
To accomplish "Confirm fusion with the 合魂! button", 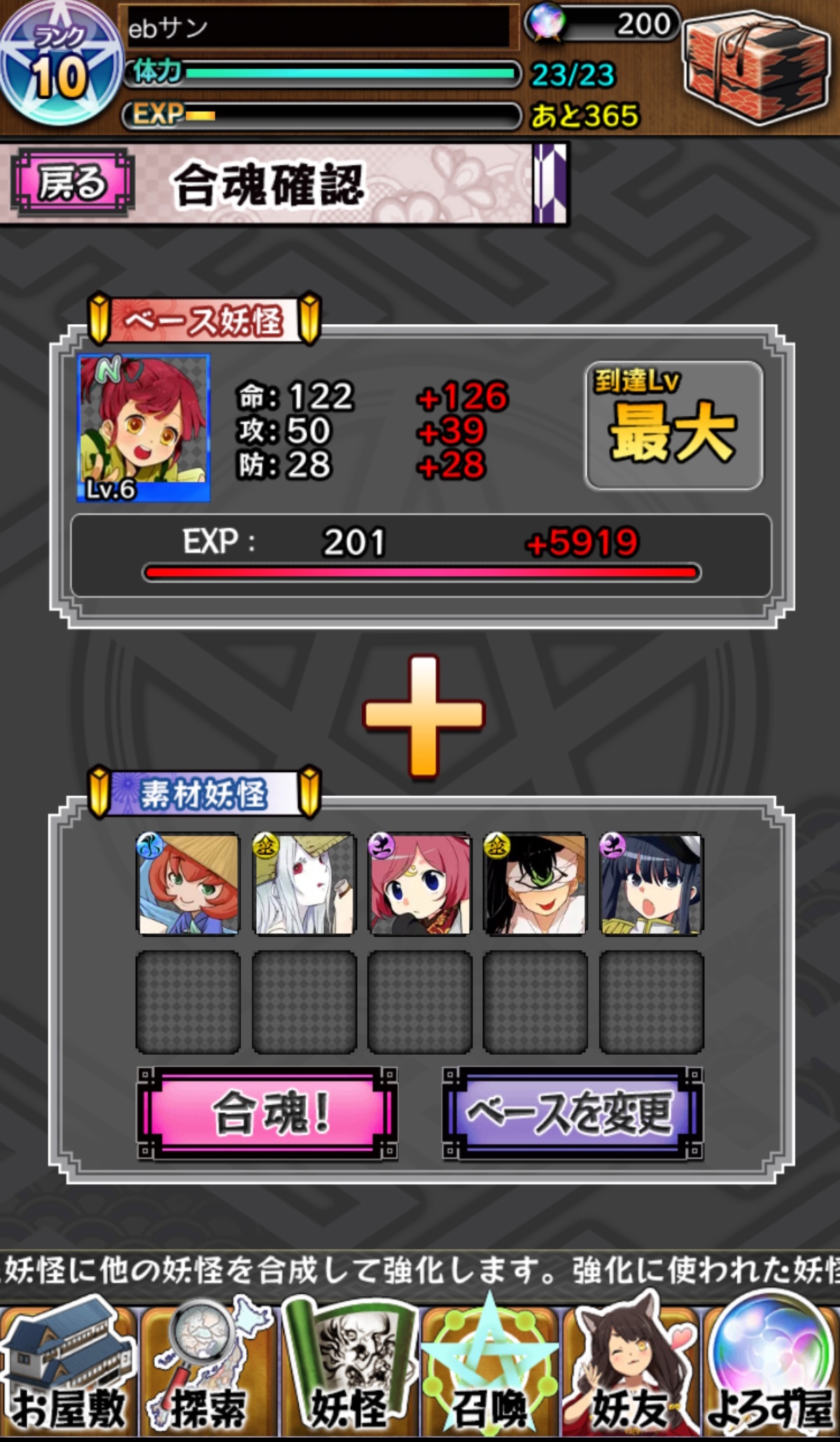I will 268,1112.
